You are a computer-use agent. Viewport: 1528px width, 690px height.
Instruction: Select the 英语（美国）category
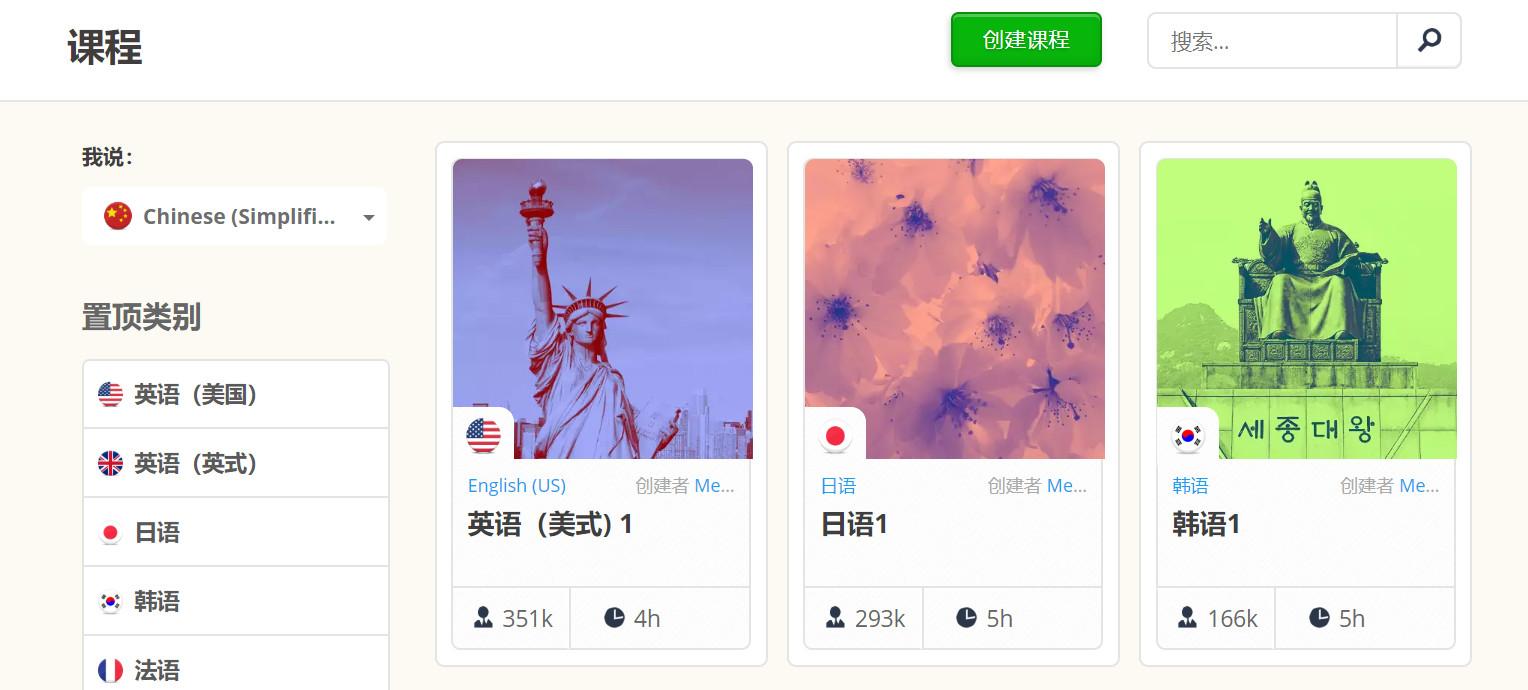point(235,394)
